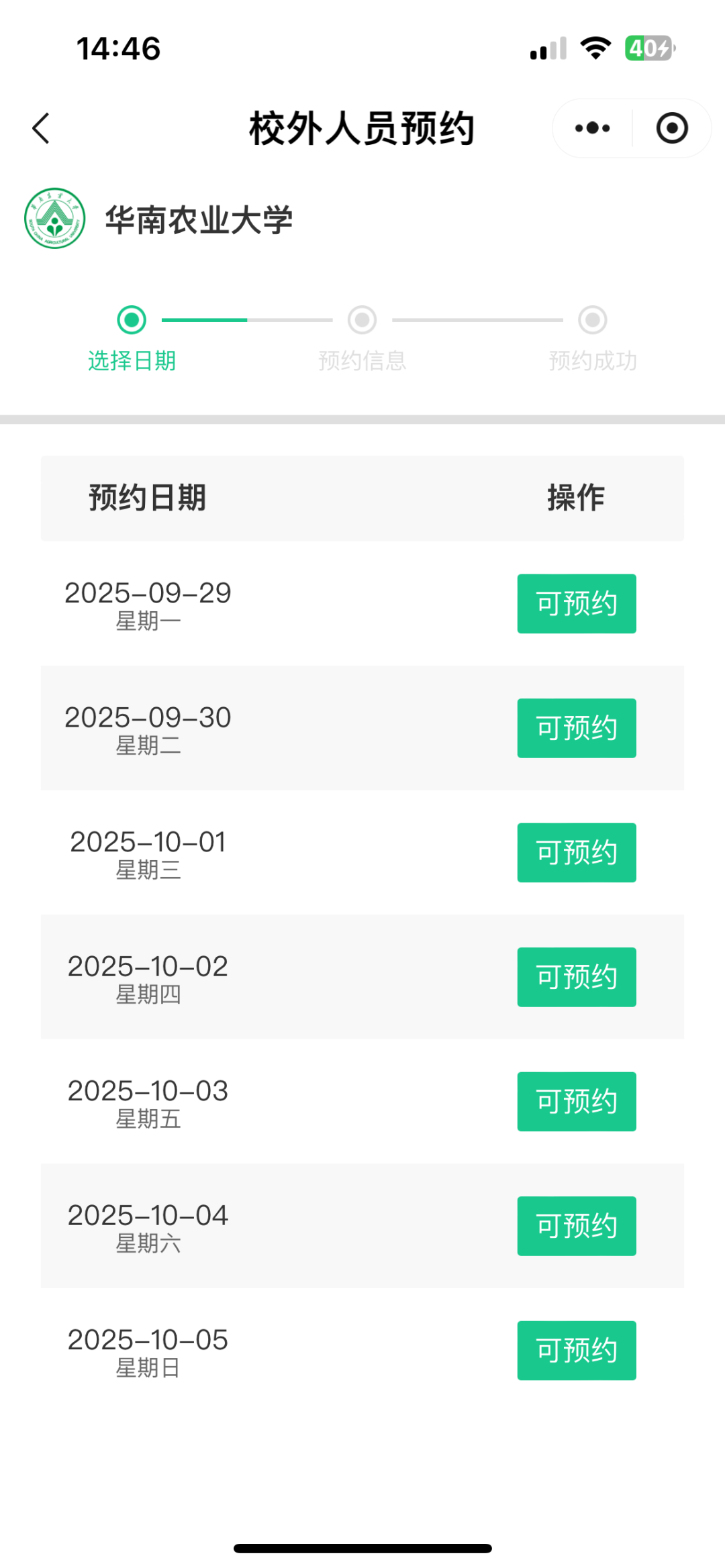Open the mini program more options menu
725x1568 pixels.
pyautogui.click(x=592, y=128)
